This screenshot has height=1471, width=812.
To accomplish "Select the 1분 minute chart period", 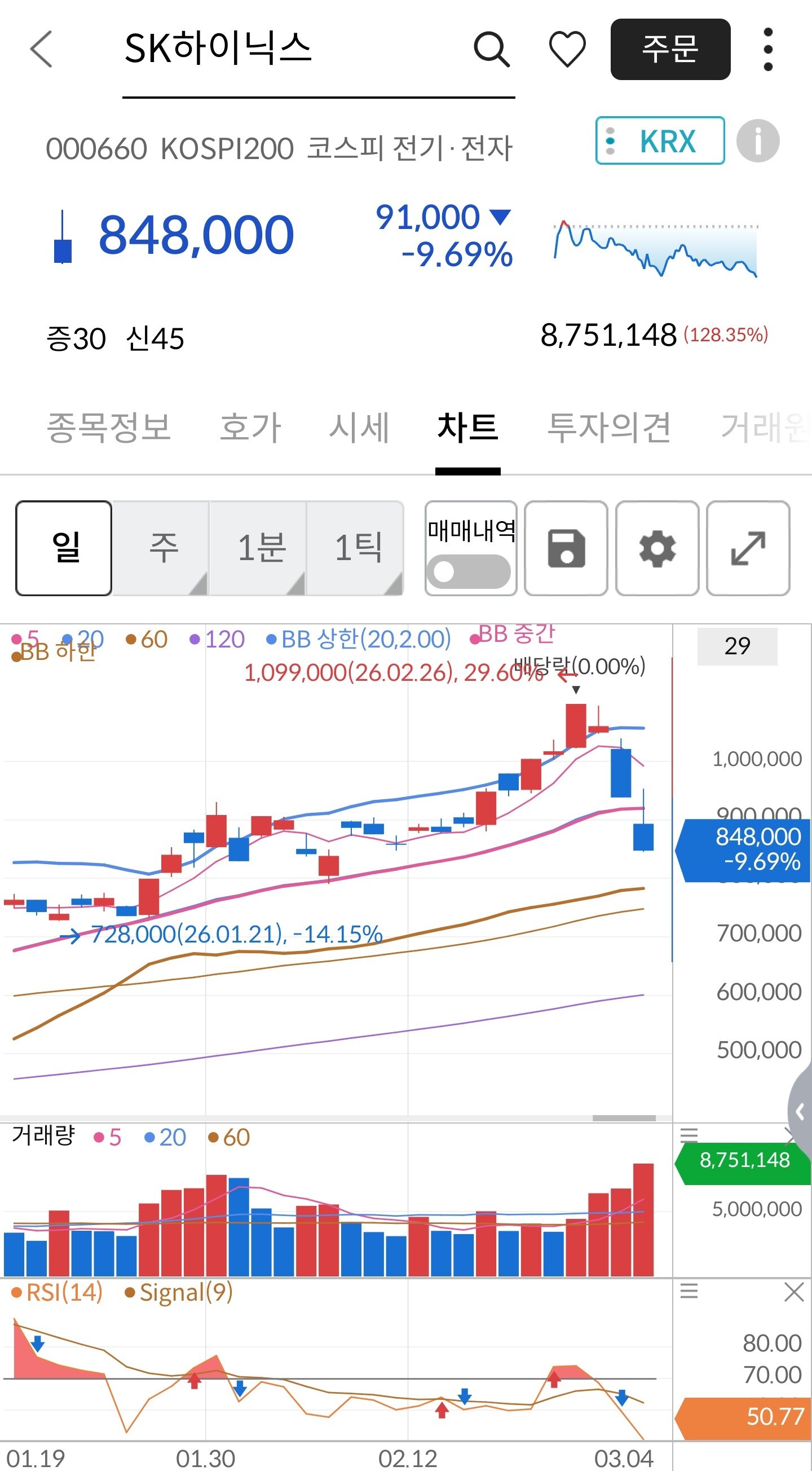I will coord(259,548).
